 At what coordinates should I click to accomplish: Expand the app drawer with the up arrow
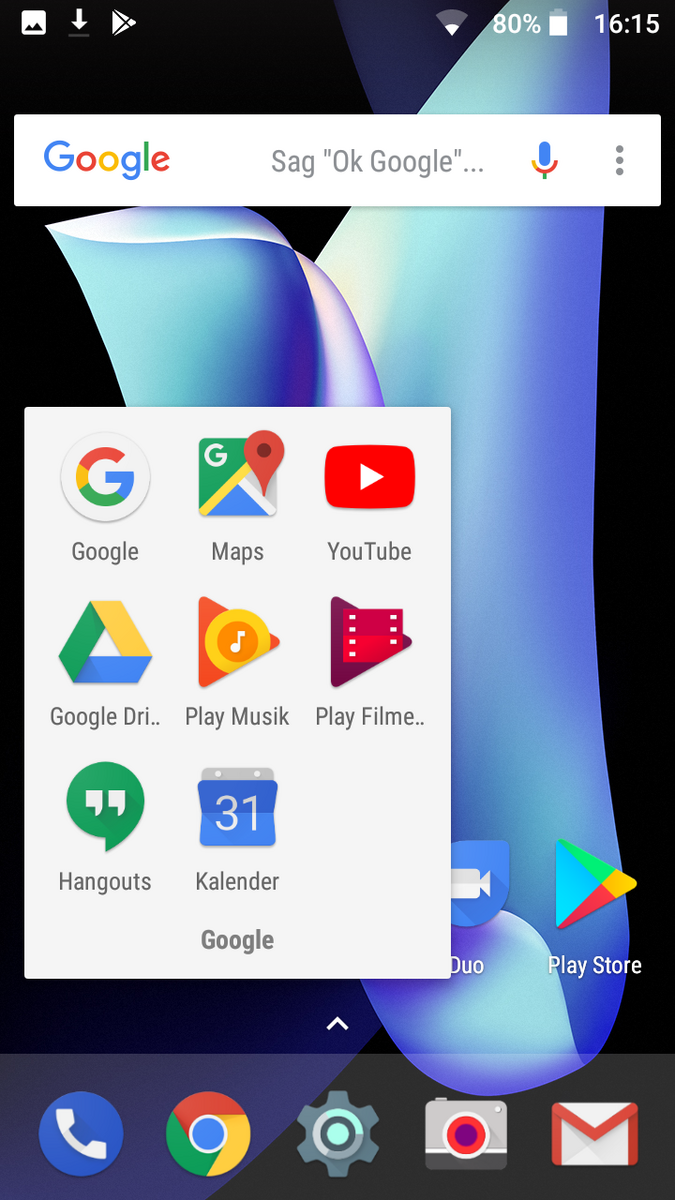tap(337, 1023)
